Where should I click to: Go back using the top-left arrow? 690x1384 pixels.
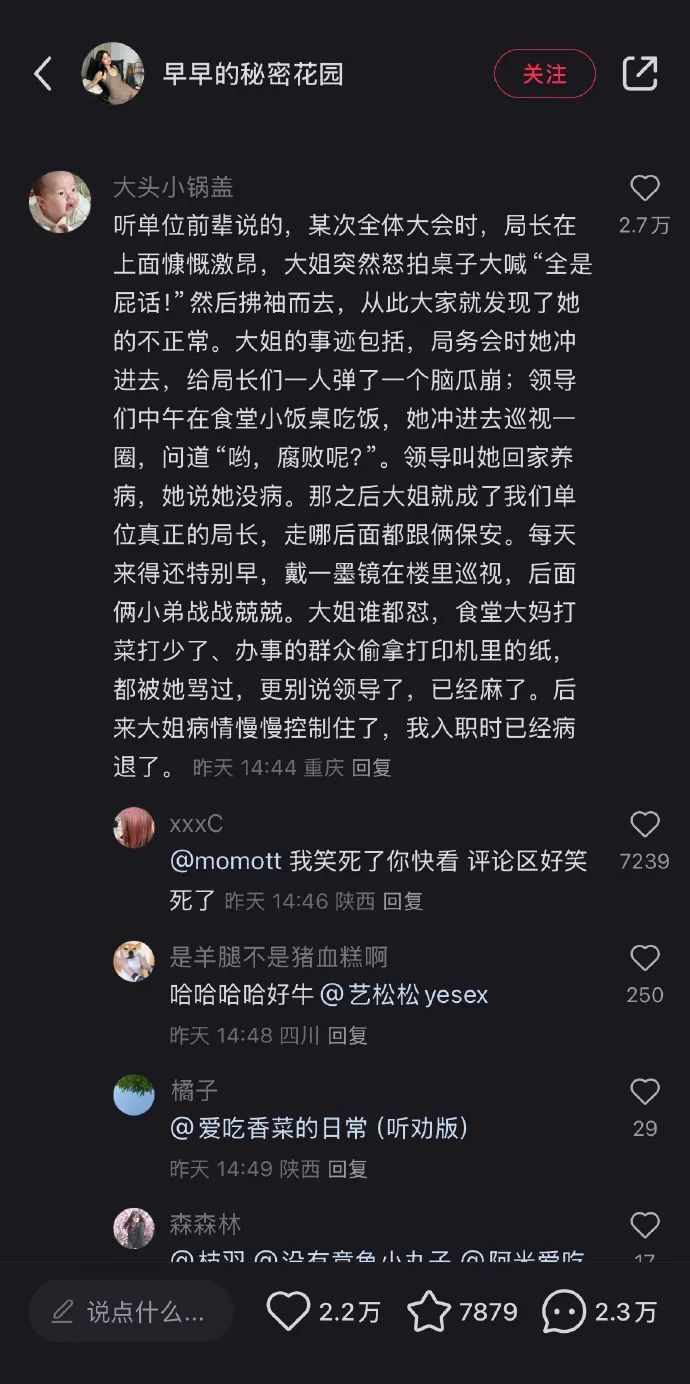click(x=42, y=74)
